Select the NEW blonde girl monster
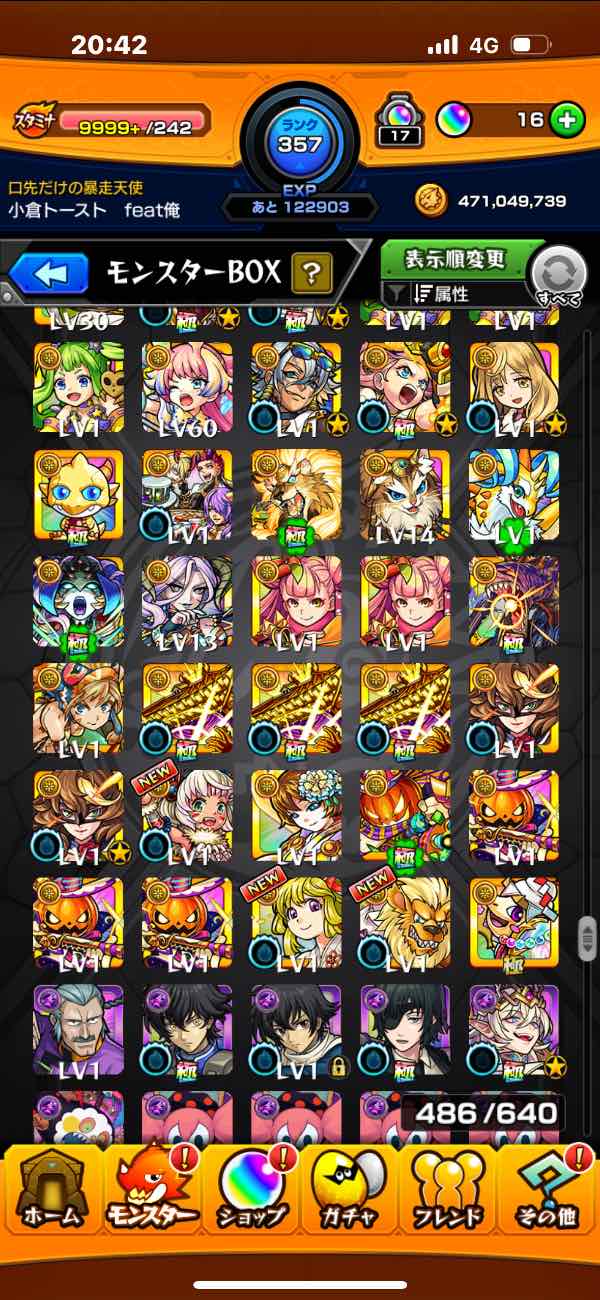 (296, 923)
